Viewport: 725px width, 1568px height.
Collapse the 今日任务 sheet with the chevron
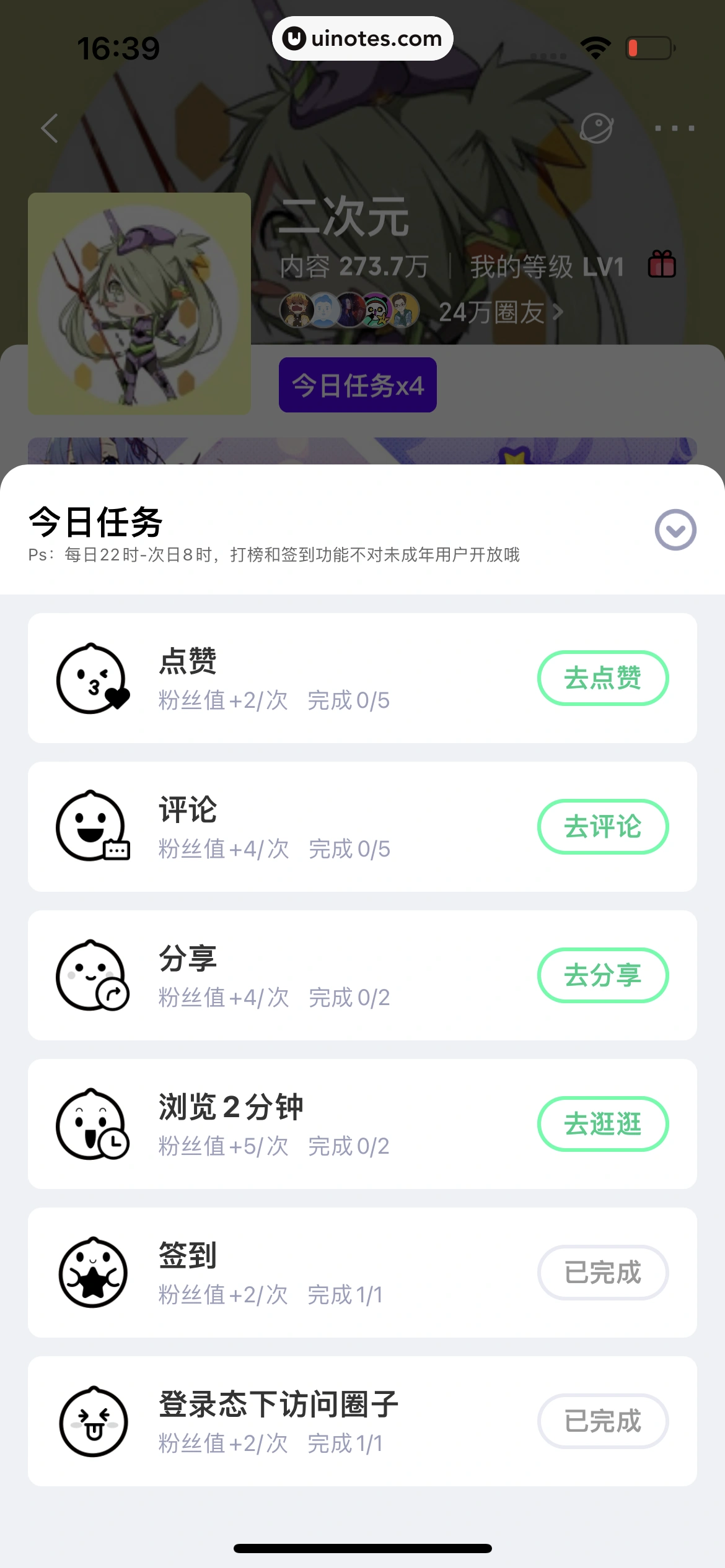(x=675, y=530)
